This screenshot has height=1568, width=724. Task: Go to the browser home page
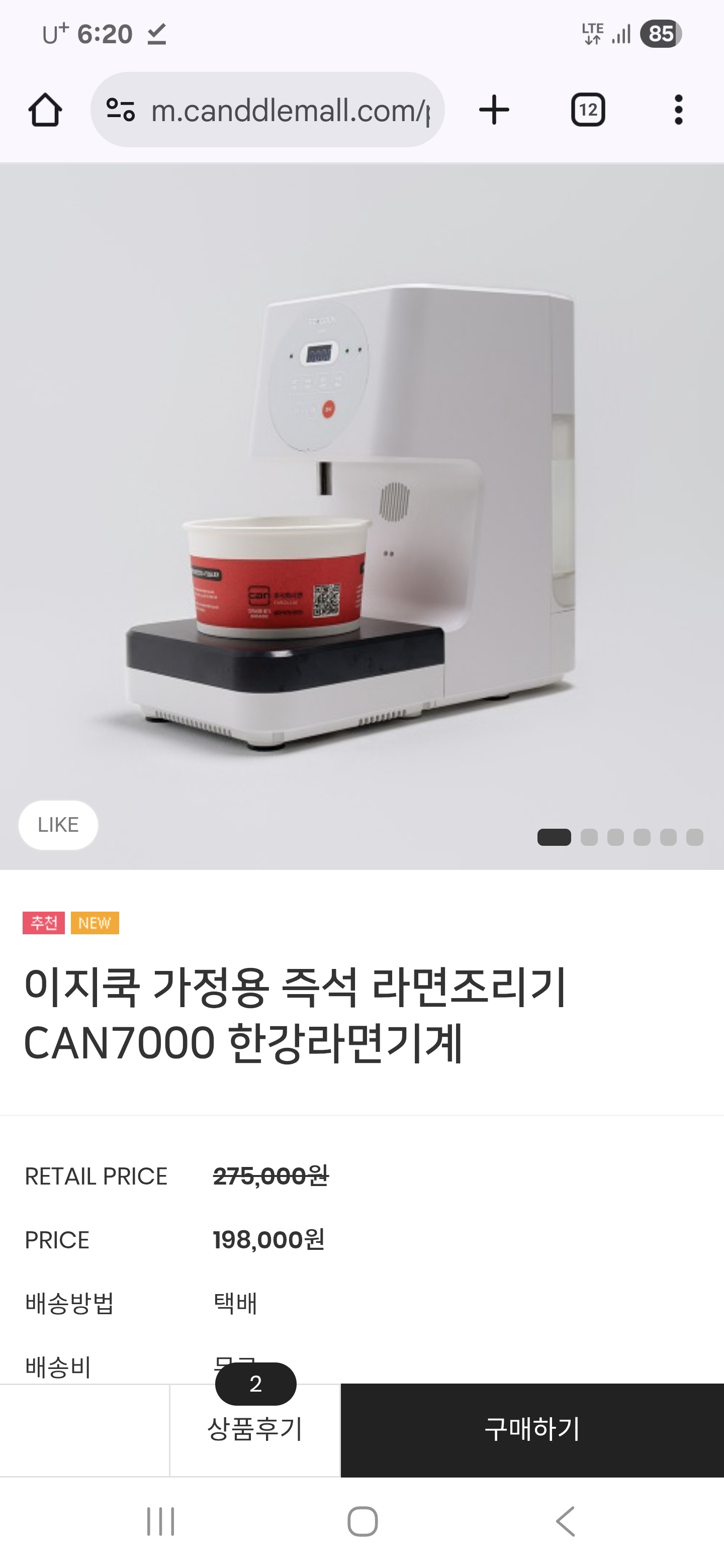pos(45,110)
